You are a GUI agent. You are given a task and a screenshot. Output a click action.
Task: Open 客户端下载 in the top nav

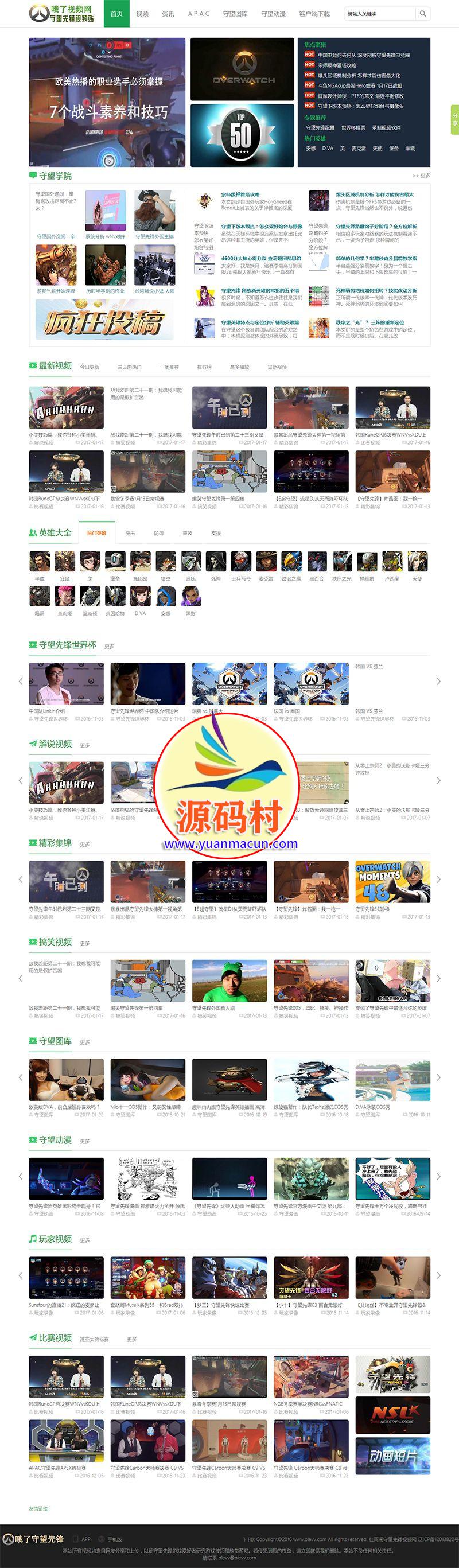[x=314, y=13]
